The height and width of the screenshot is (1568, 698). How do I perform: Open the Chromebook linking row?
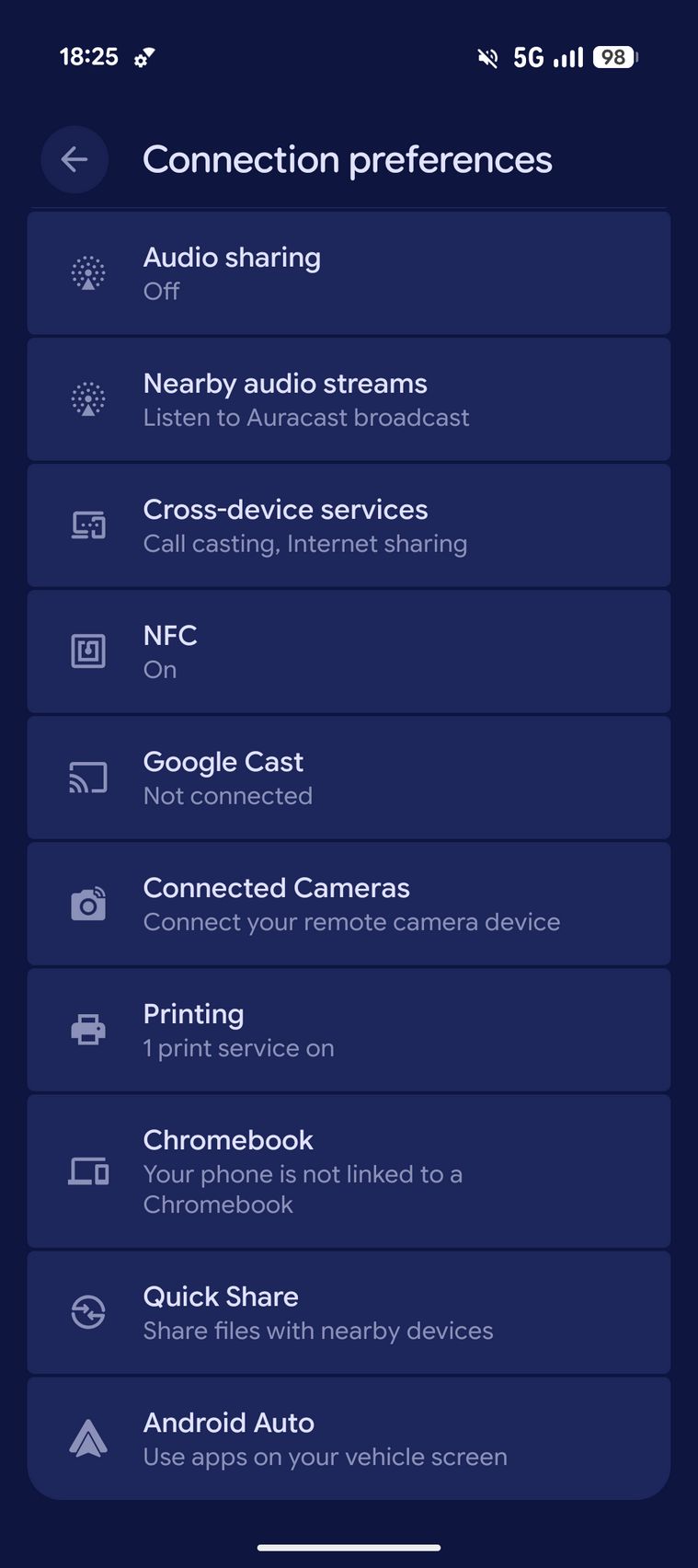(349, 1170)
